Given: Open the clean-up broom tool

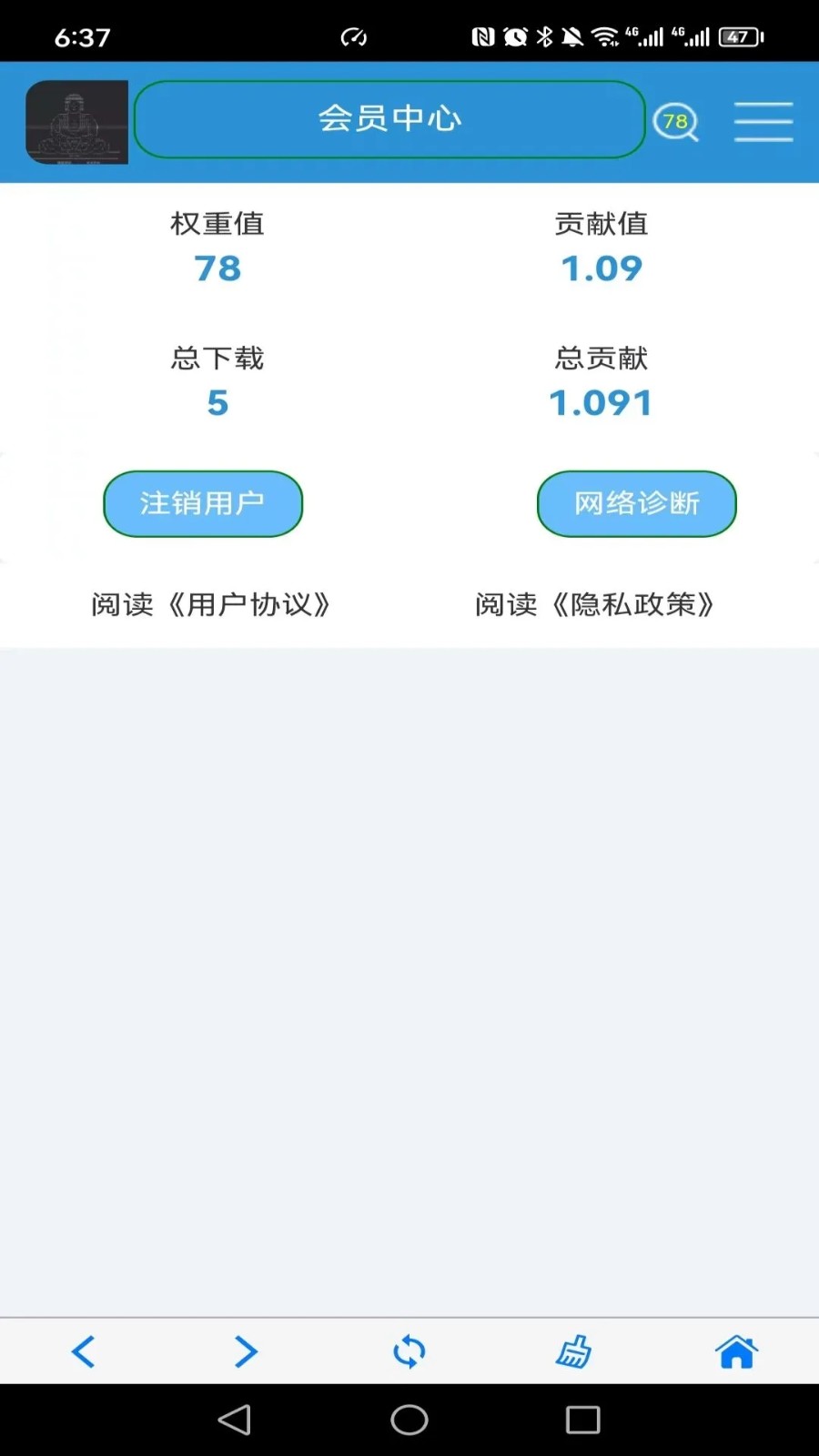Looking at the screenshot, I should (x=572, y=1351).
